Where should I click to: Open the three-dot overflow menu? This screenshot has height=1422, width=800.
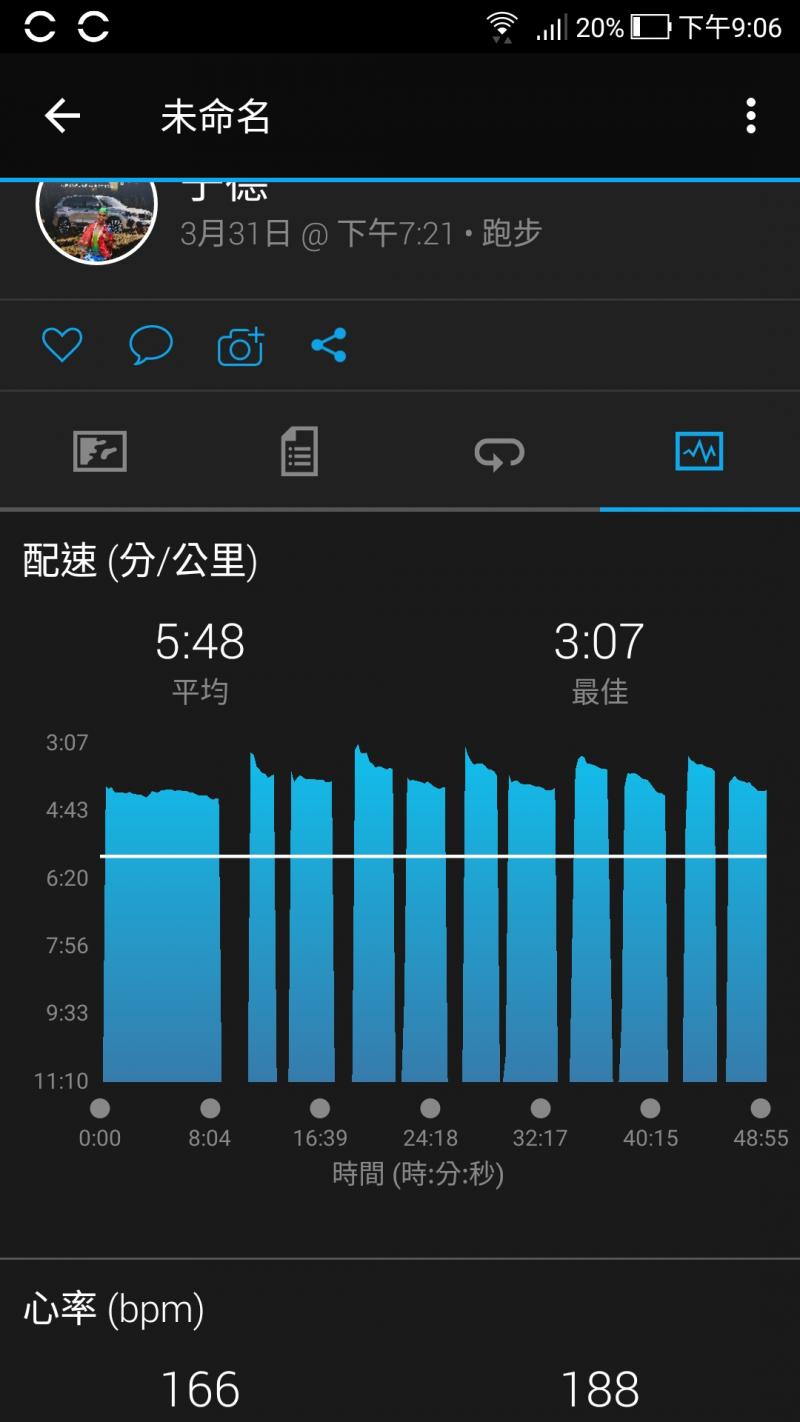[x=750, y=116]
